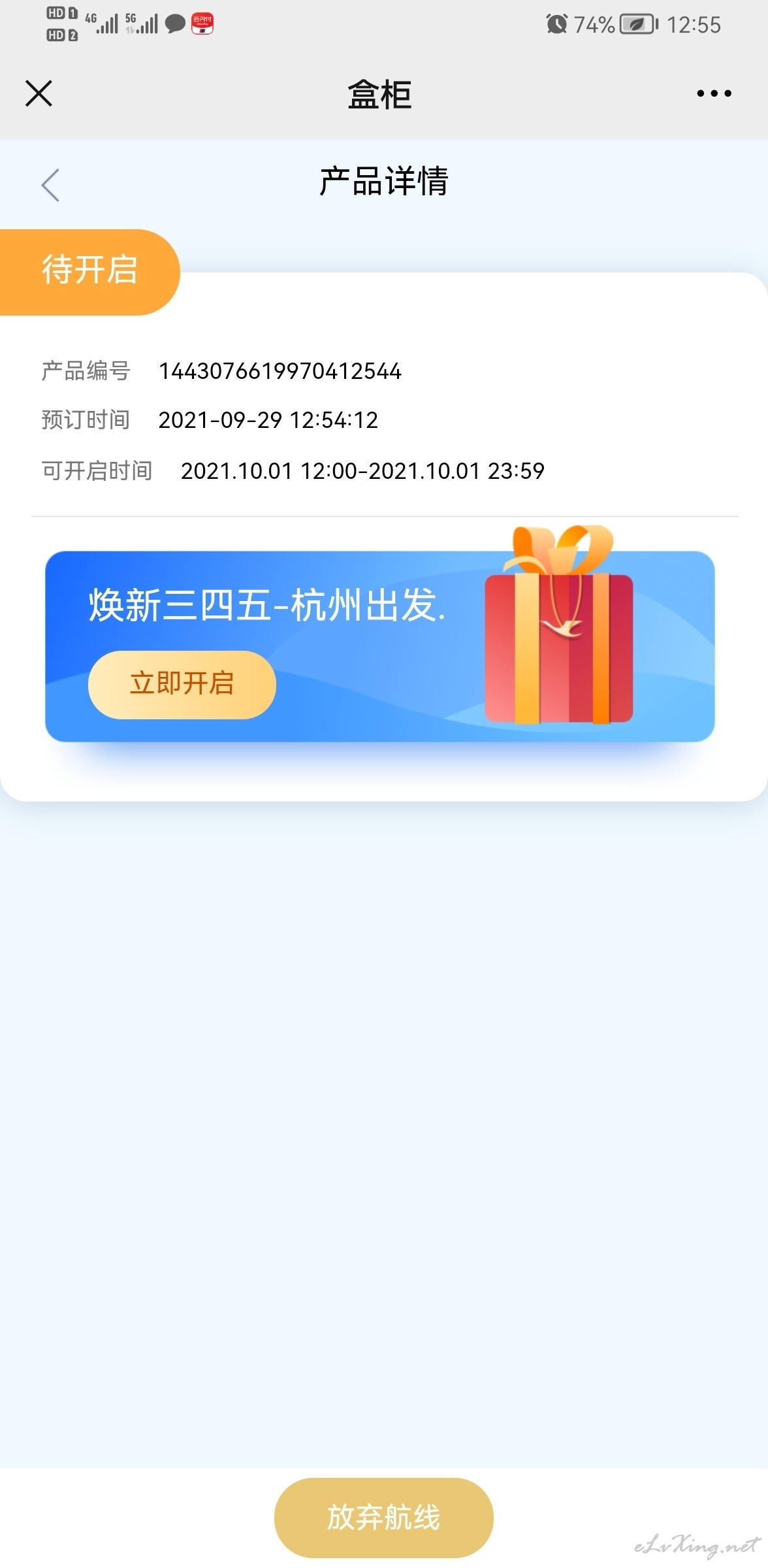Go back from 产品详情 page

50,185
